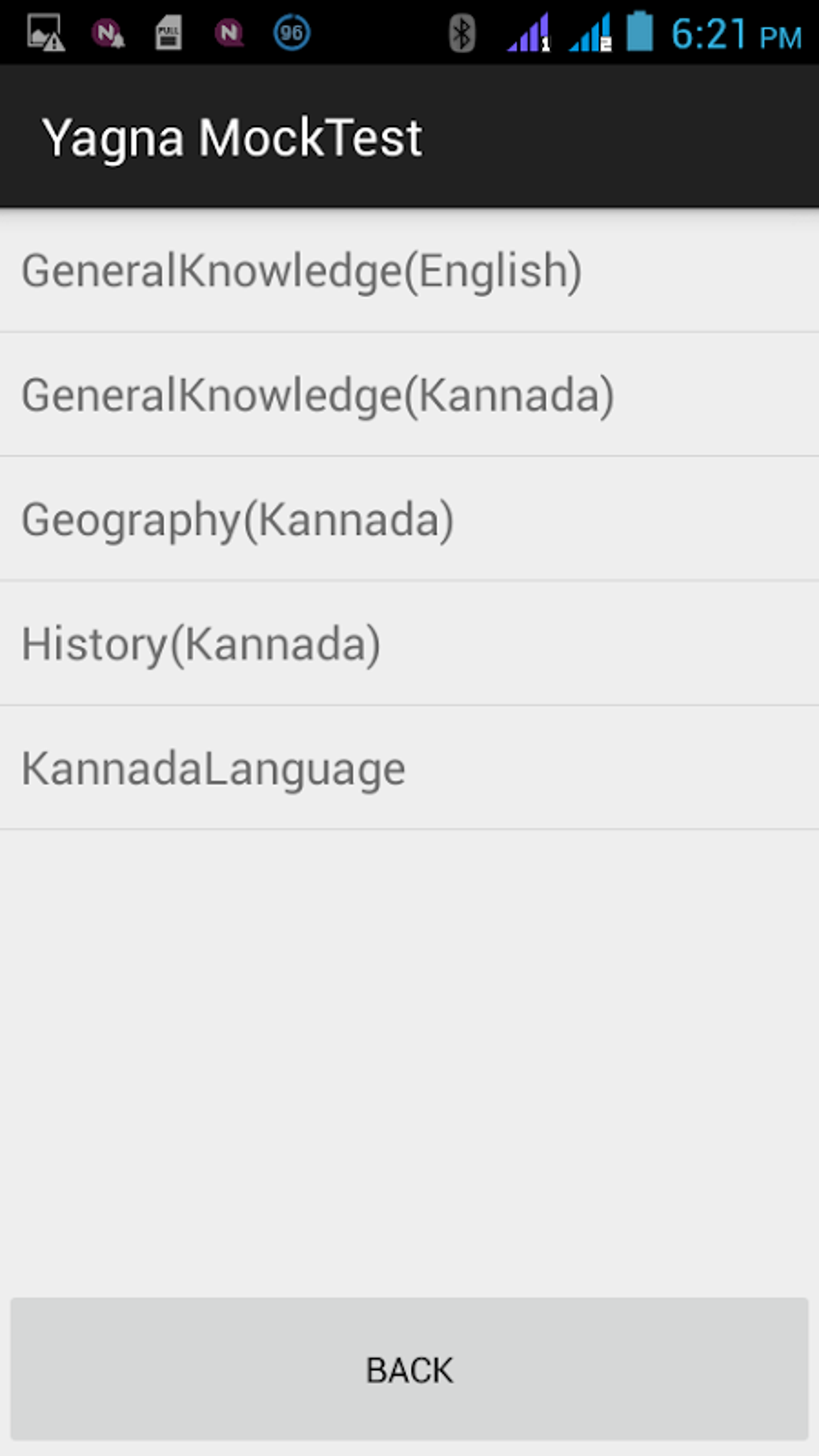Tap the first N-logo notification icon
Image resolution: width=819 pixels, height=1456 pixels.
106,32
